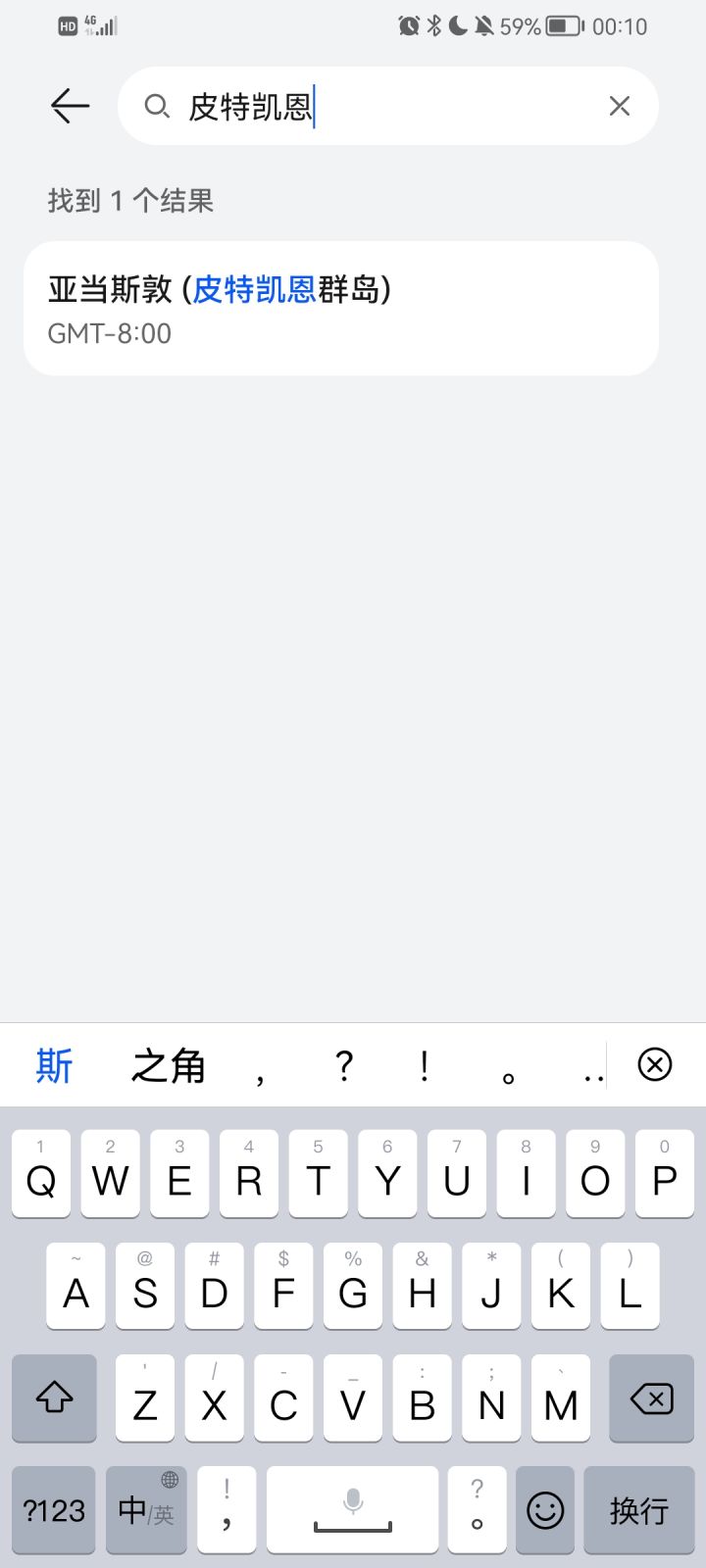This screenshot has height=1568, width=706.
Task: Open the emoji picker on the keyboard
Action: point(545,1509)
